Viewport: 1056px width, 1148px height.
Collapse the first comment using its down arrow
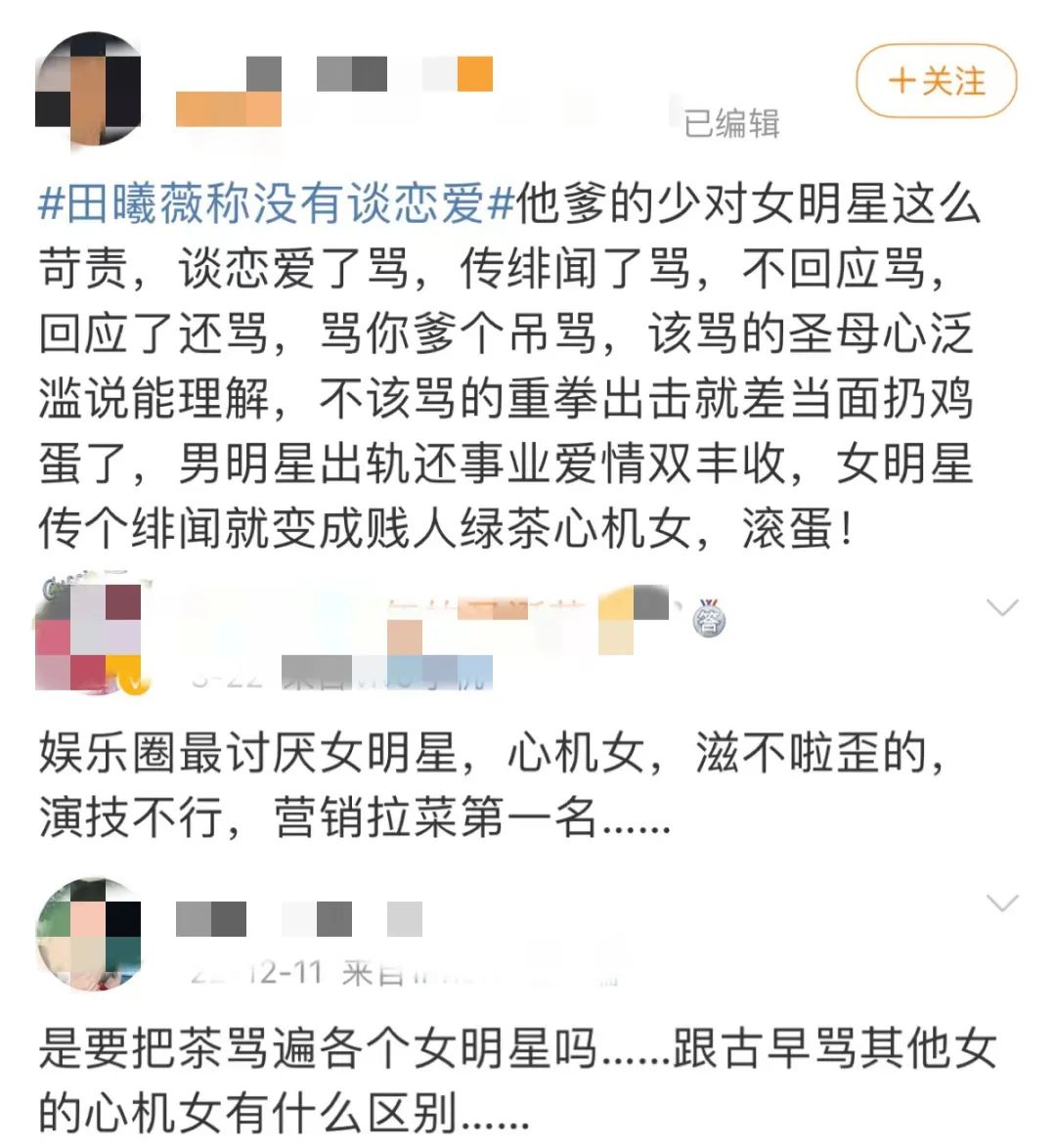pyautogui.click(x=1002, y=606)
